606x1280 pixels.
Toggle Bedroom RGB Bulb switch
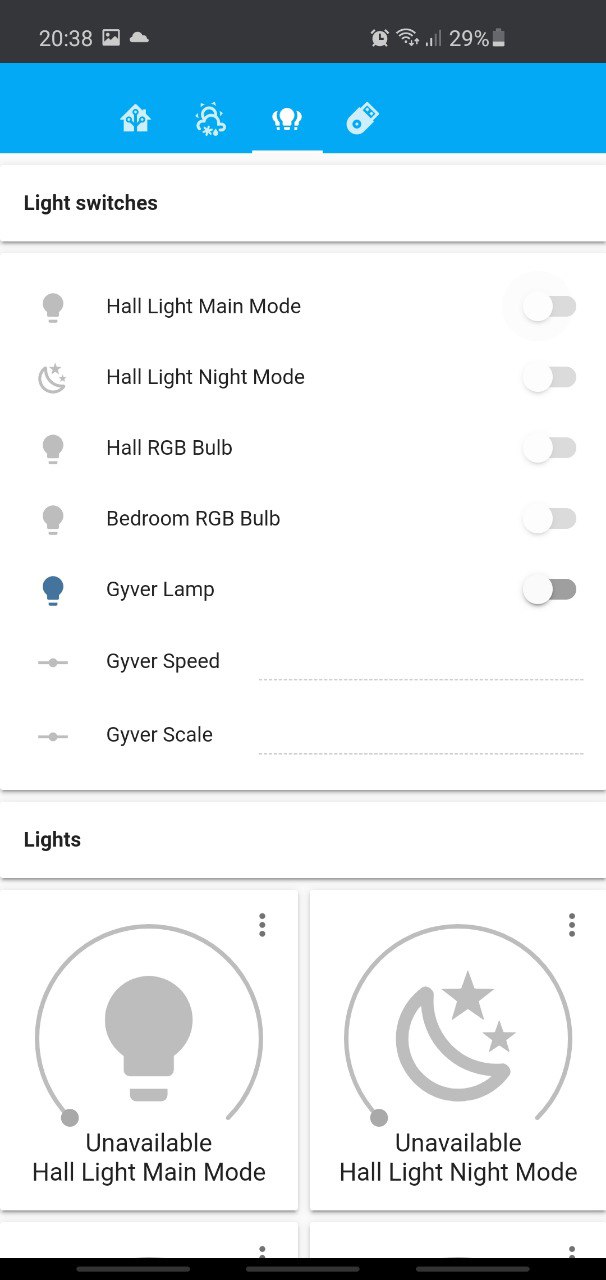tap(549, 519)
